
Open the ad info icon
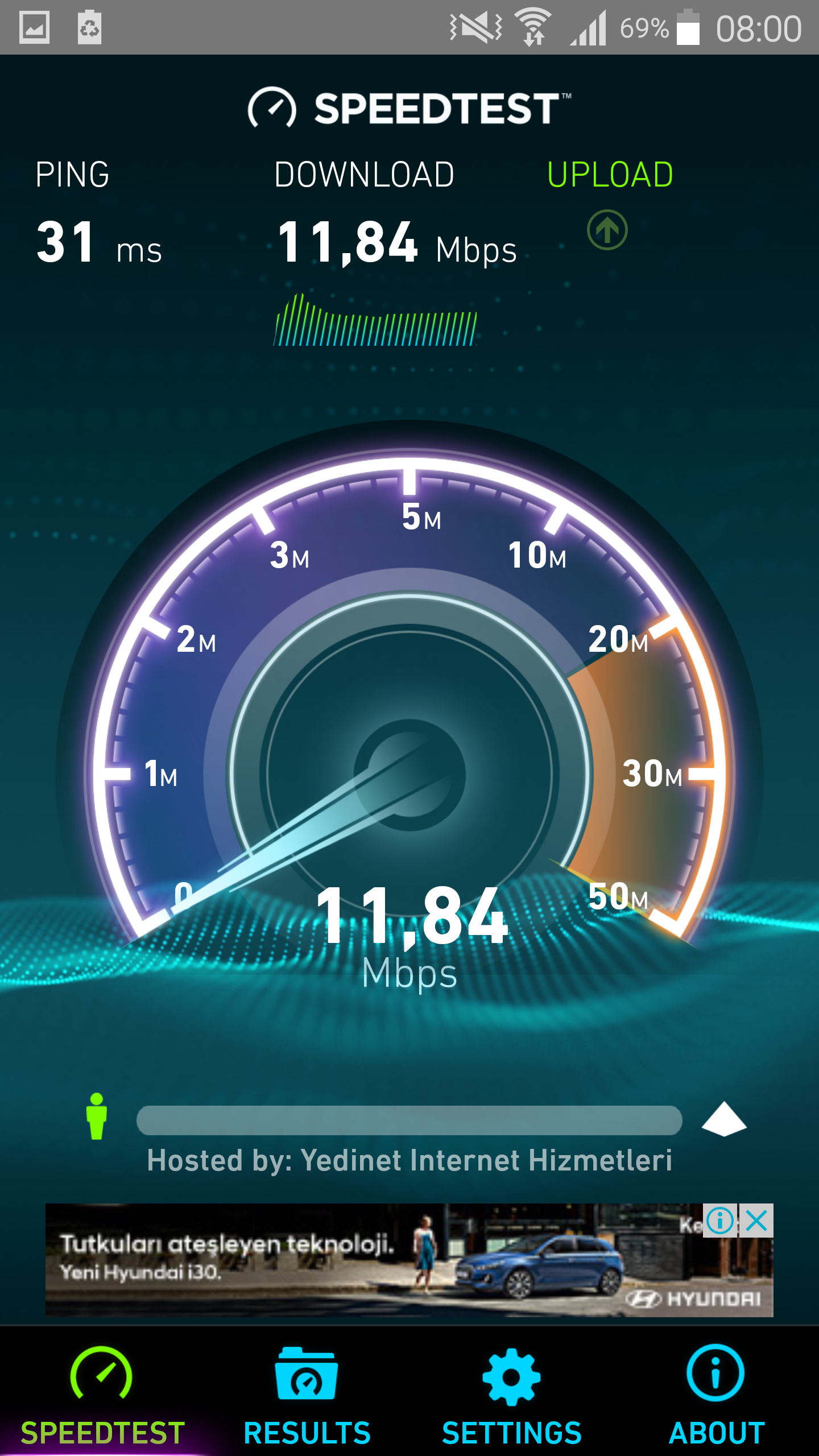pyautogui.click(x=720, y=1221)
